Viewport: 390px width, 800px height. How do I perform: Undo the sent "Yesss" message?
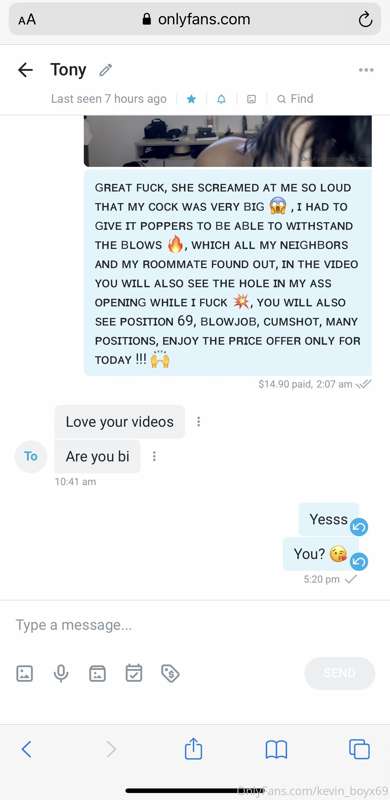click(359, 528)
